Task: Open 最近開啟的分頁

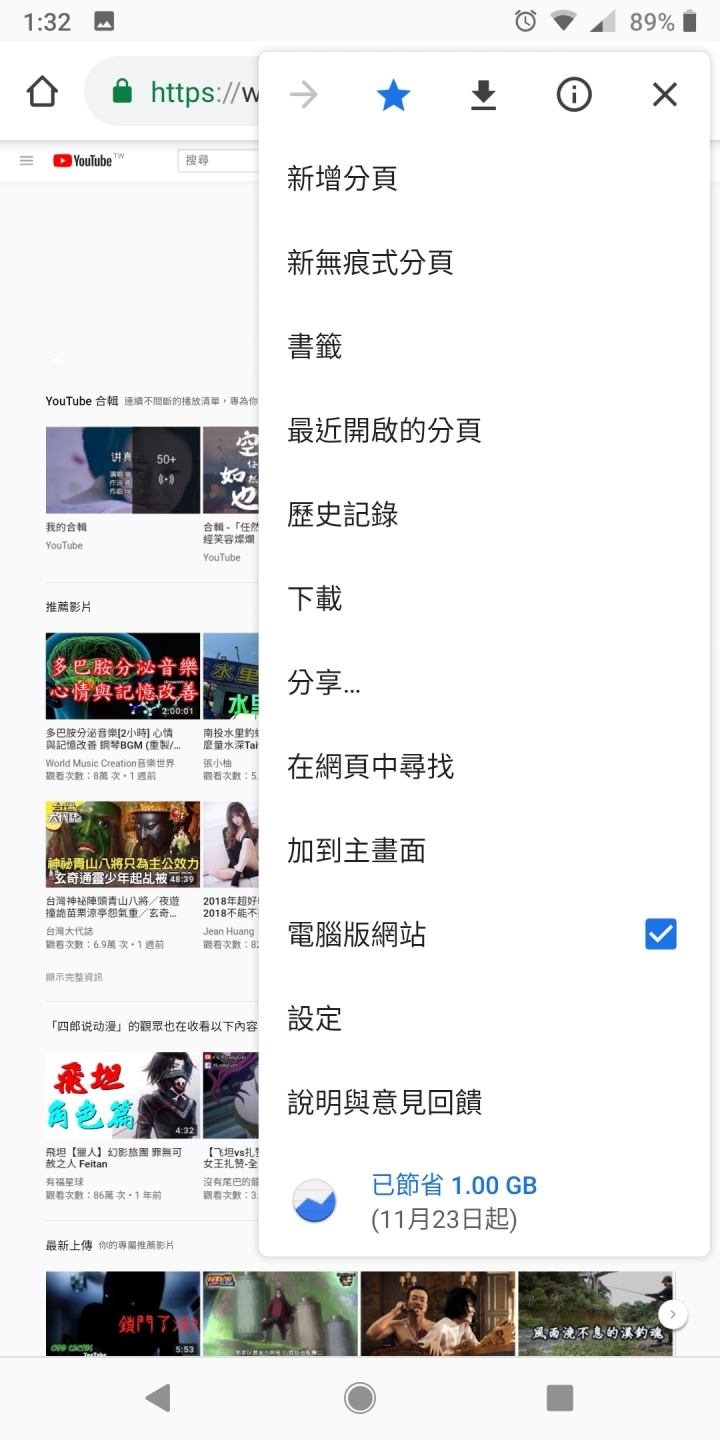Action: click(x=384, y=431)
